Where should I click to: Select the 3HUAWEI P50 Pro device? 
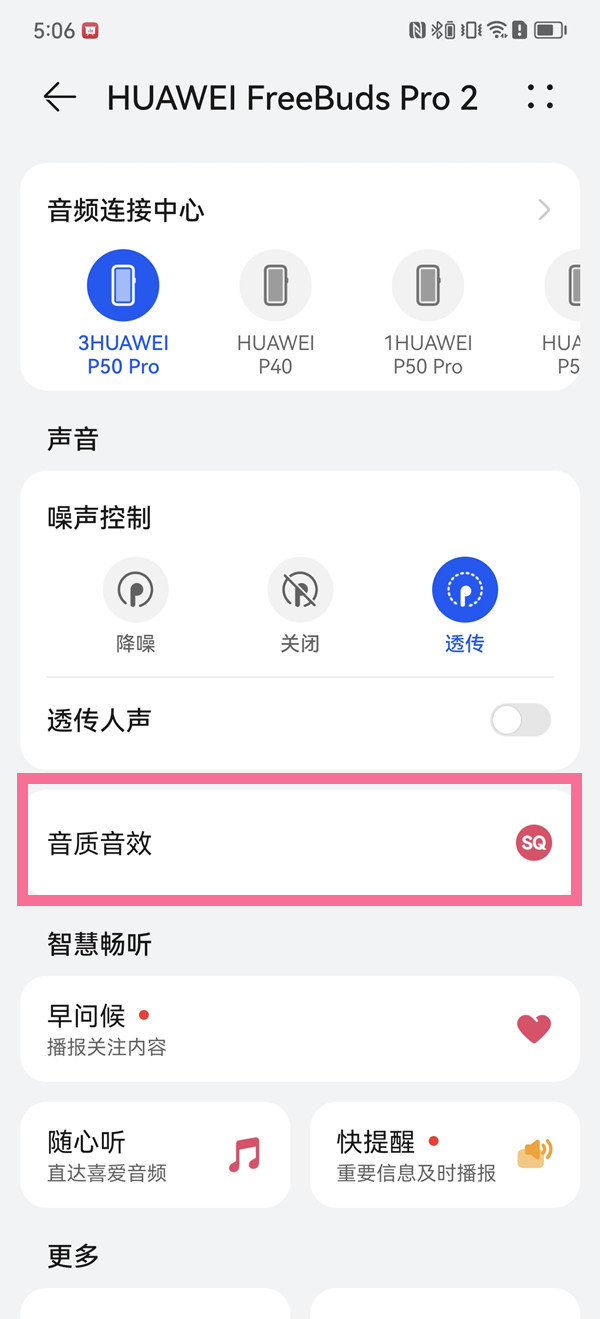pos(123,286)
